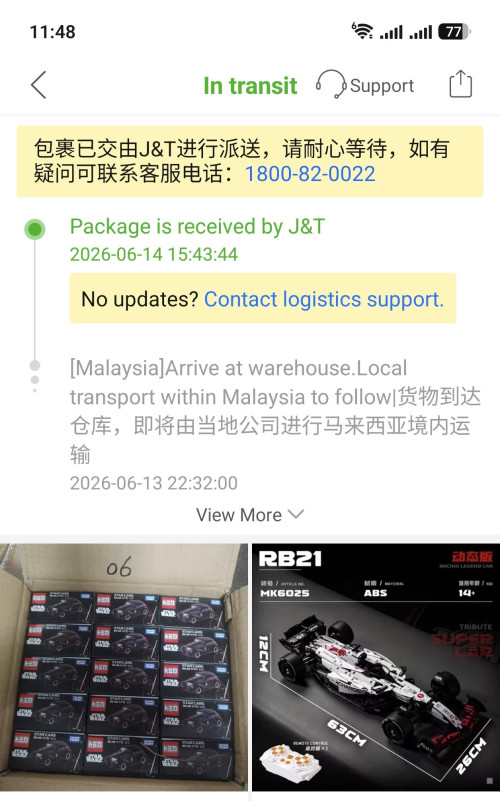This screenshot has height=801, width=500.
Task: Share the tracking details
Action: (x=460, y=84)
